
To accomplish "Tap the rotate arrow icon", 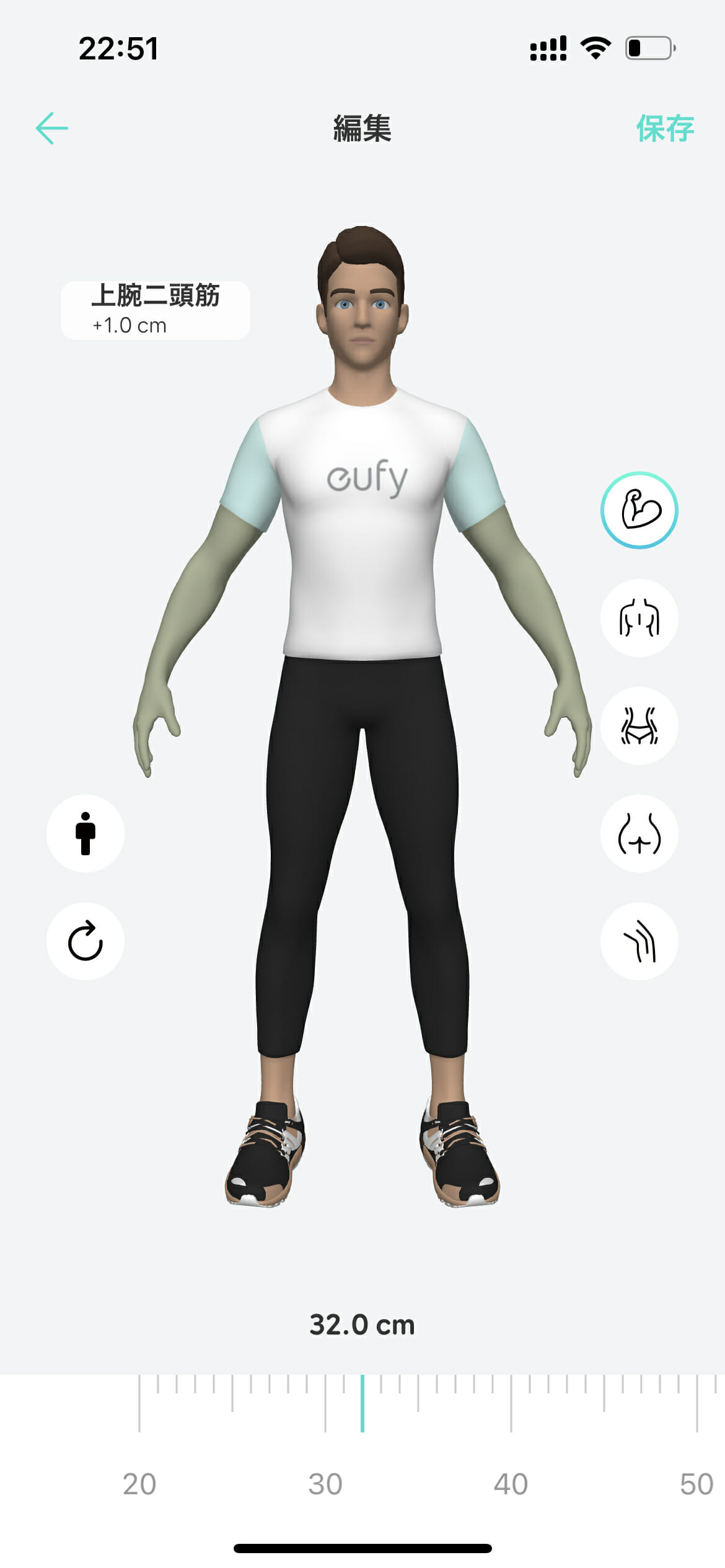I will (86, 941).
